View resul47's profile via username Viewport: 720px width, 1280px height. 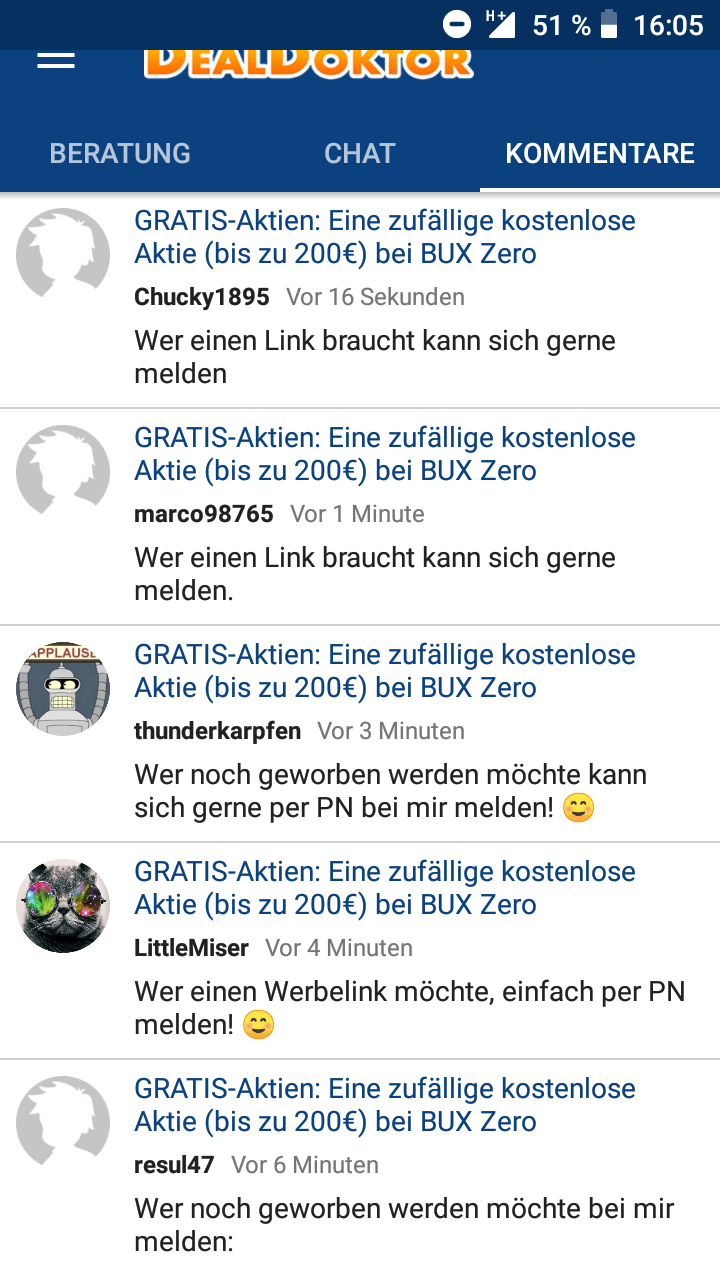(x=174, y=1165)
